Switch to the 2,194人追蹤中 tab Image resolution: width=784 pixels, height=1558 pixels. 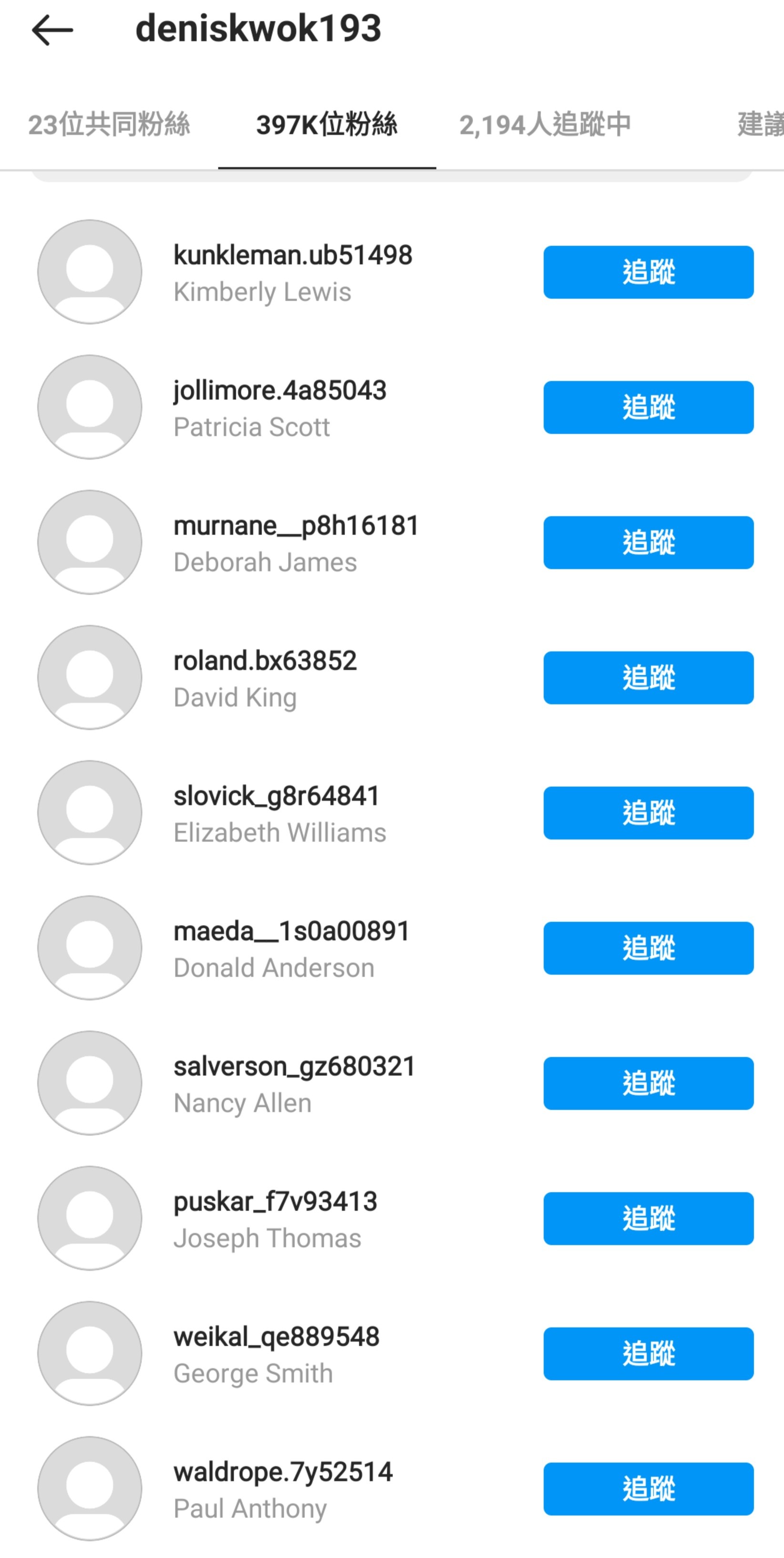(x=545, y=125)
